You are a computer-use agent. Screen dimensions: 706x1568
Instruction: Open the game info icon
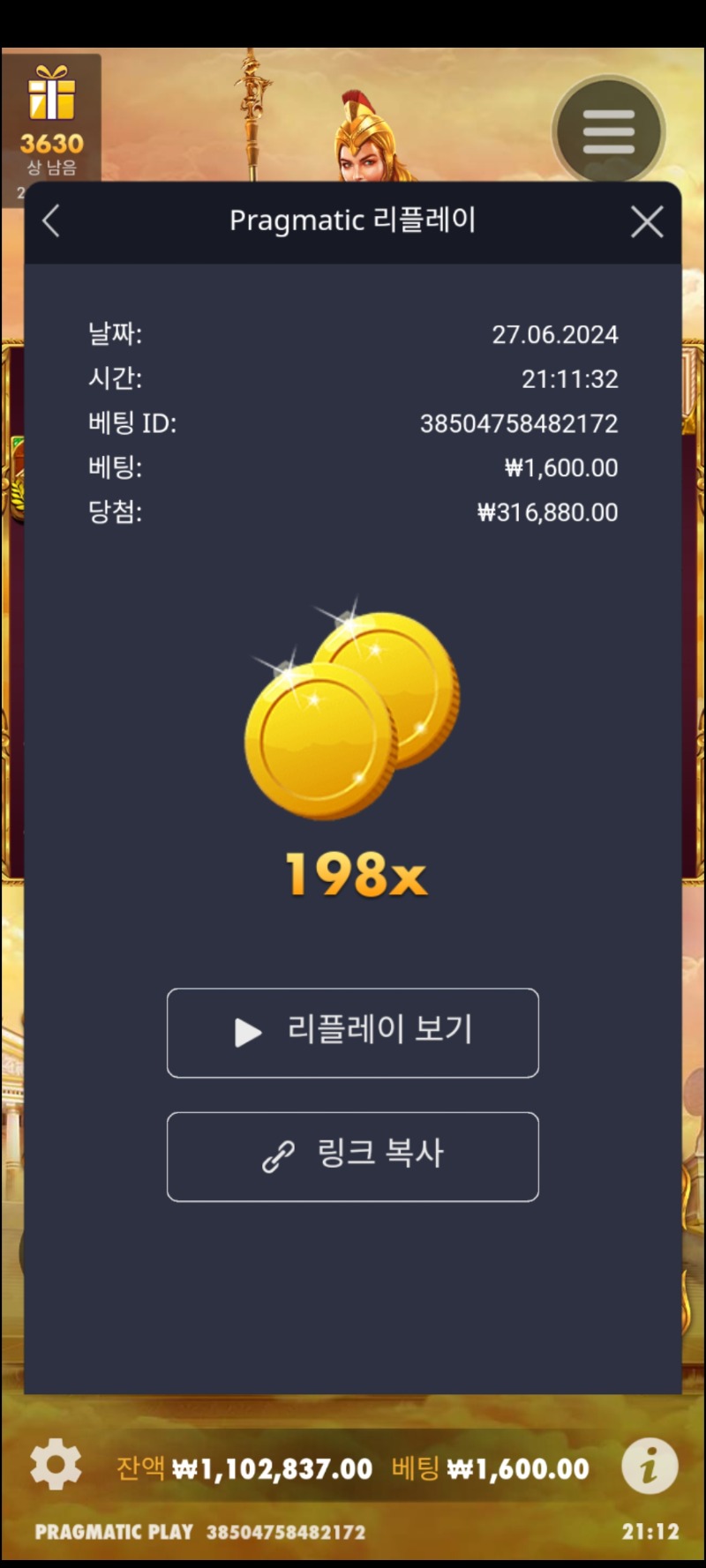tap(650, 1467)
